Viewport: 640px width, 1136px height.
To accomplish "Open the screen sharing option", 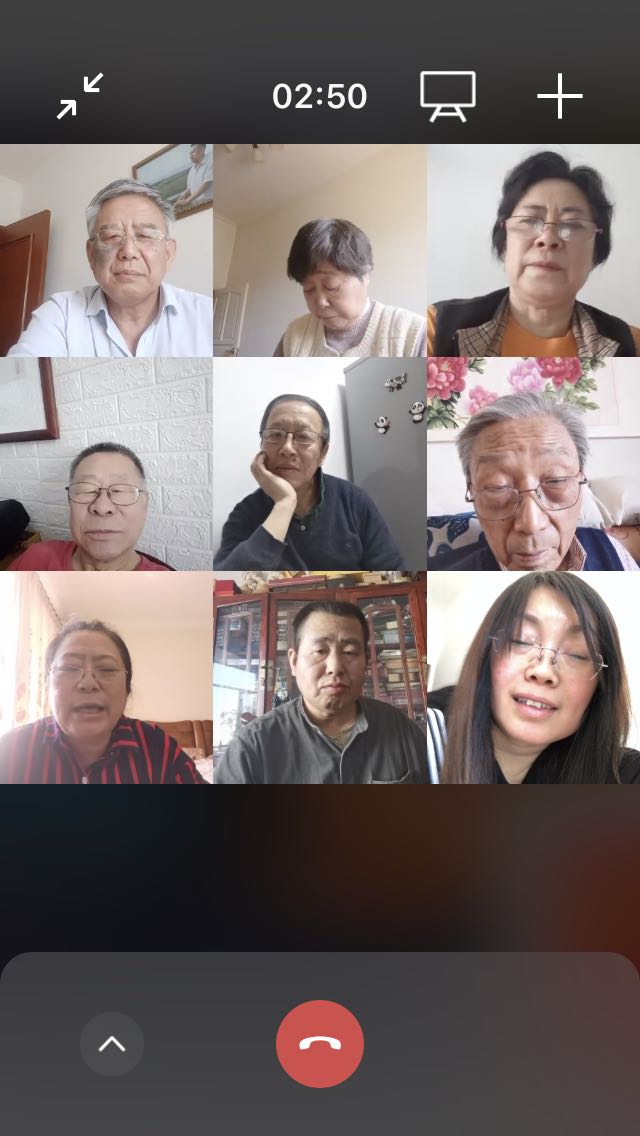I will (x=447, y=96).
